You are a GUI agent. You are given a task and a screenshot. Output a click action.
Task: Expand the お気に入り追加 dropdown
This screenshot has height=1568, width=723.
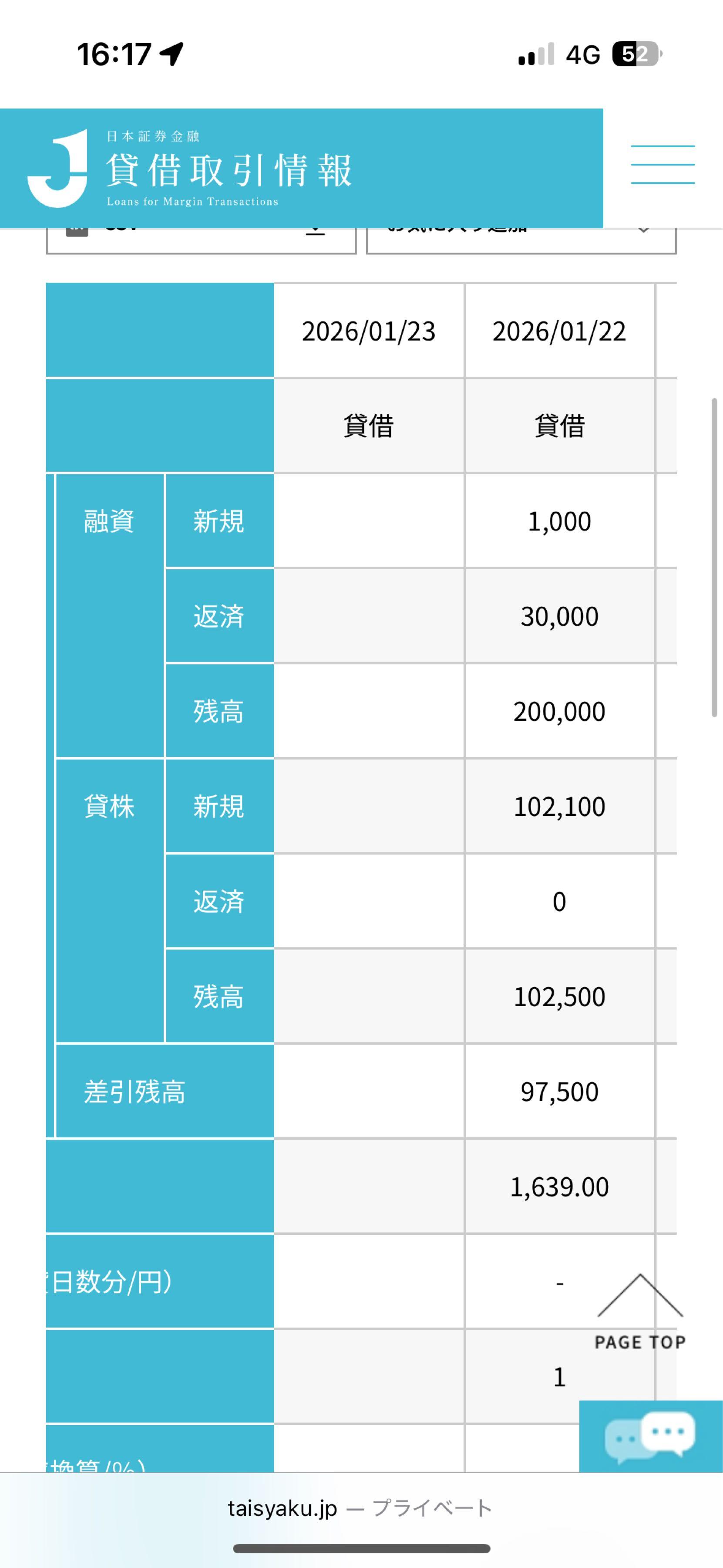(x=521, y=242)
